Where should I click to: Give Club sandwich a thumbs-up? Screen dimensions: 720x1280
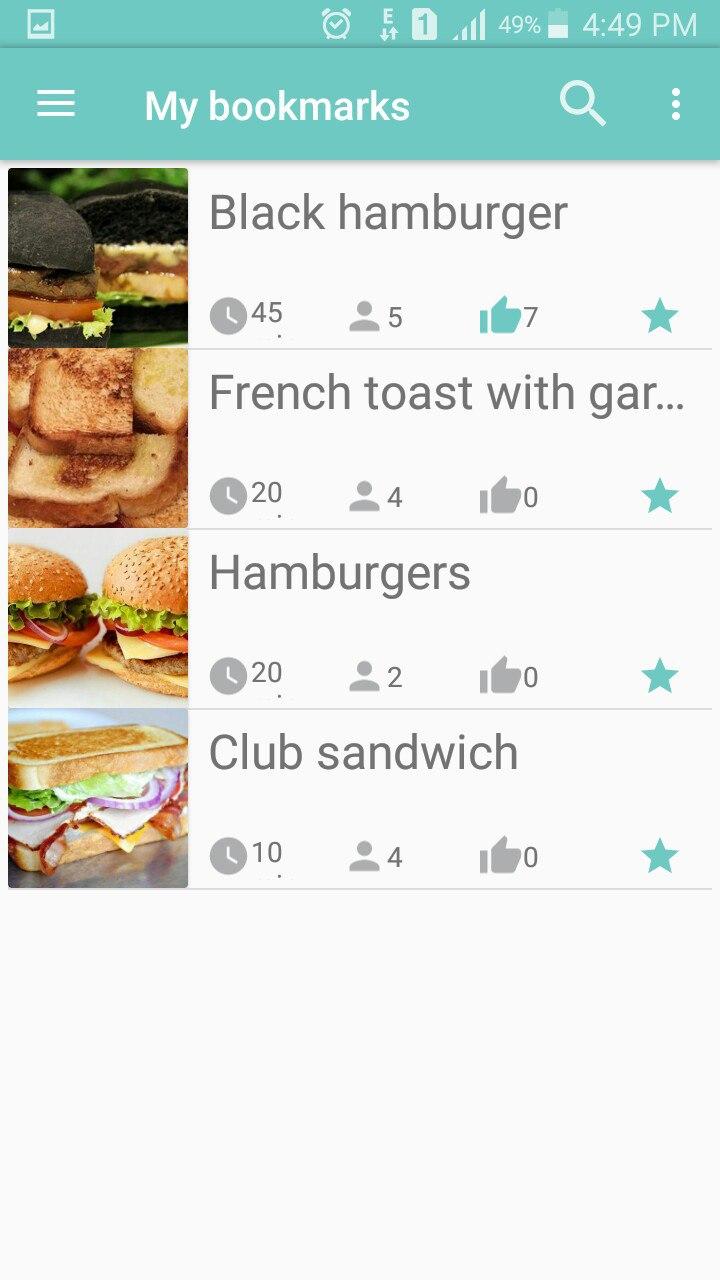(x=501, y=856)
